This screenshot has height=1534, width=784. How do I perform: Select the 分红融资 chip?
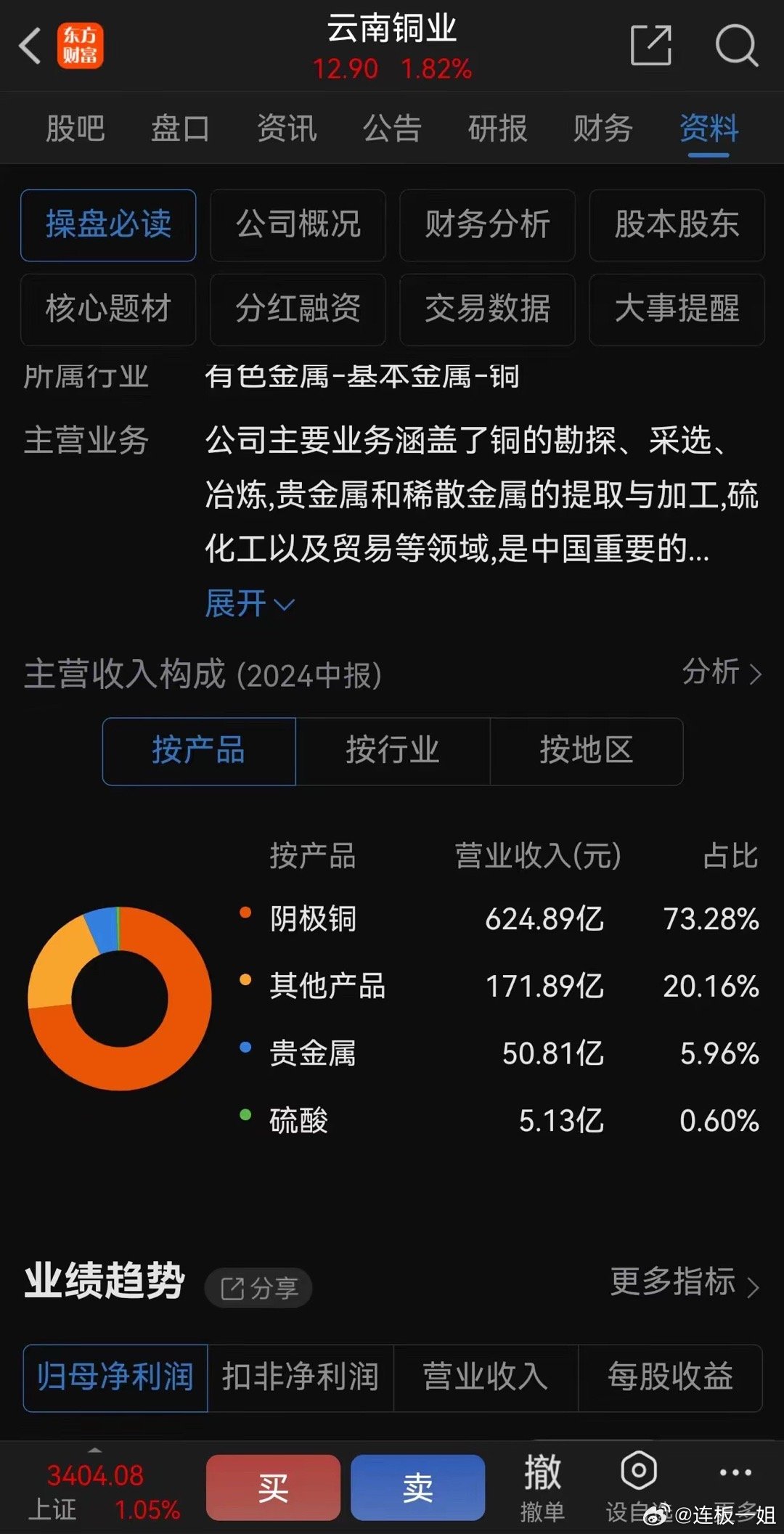[x=298, y=309]
